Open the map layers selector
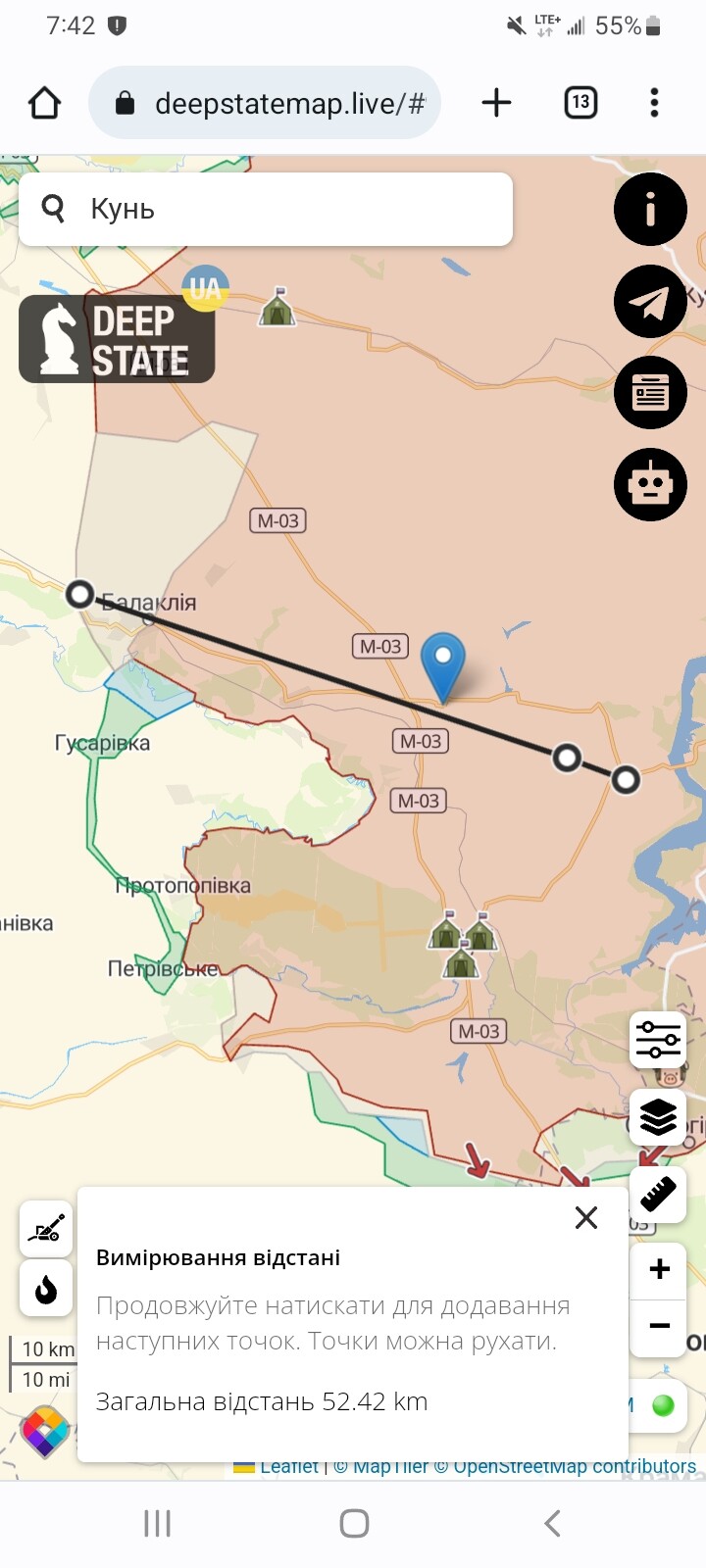 tap(658, 1116)
